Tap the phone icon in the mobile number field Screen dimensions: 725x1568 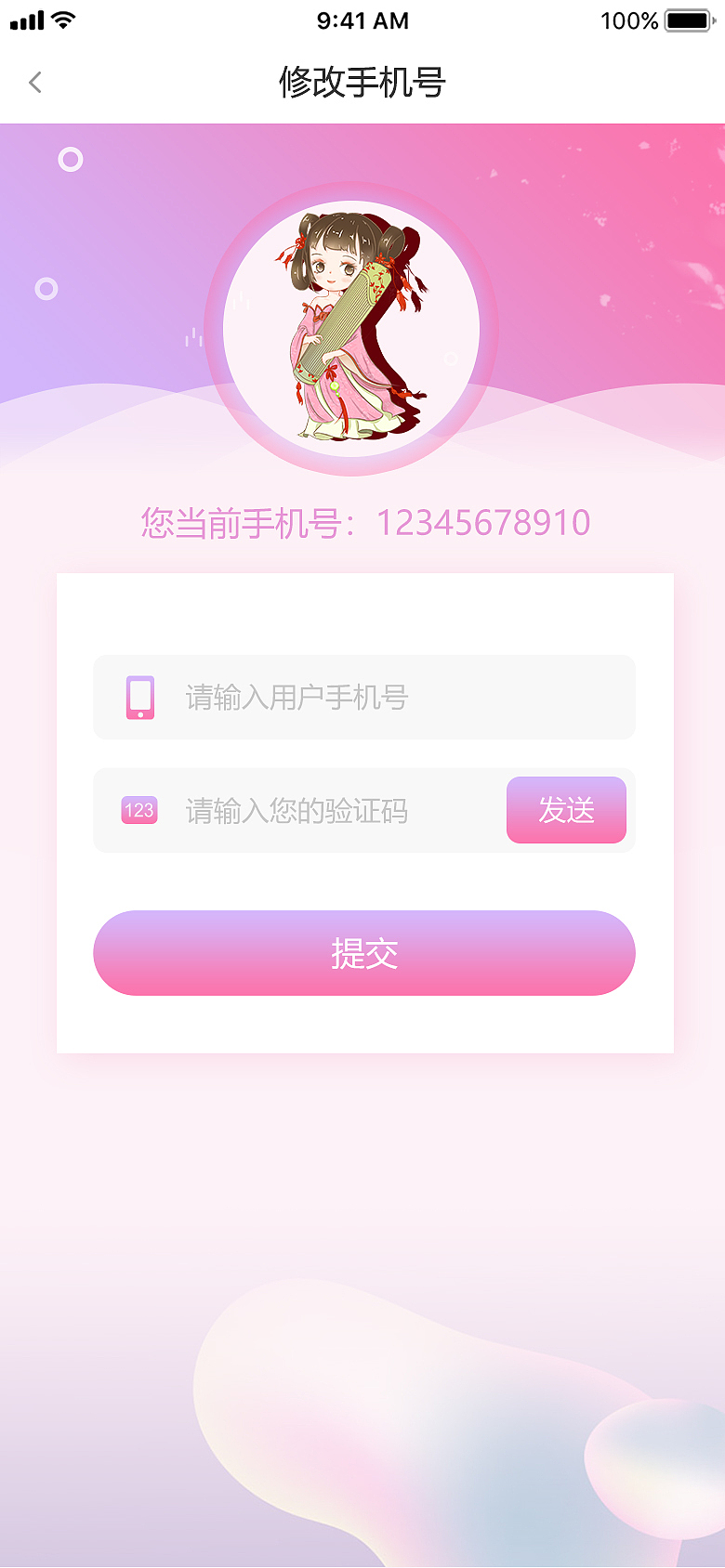[139, 697]
